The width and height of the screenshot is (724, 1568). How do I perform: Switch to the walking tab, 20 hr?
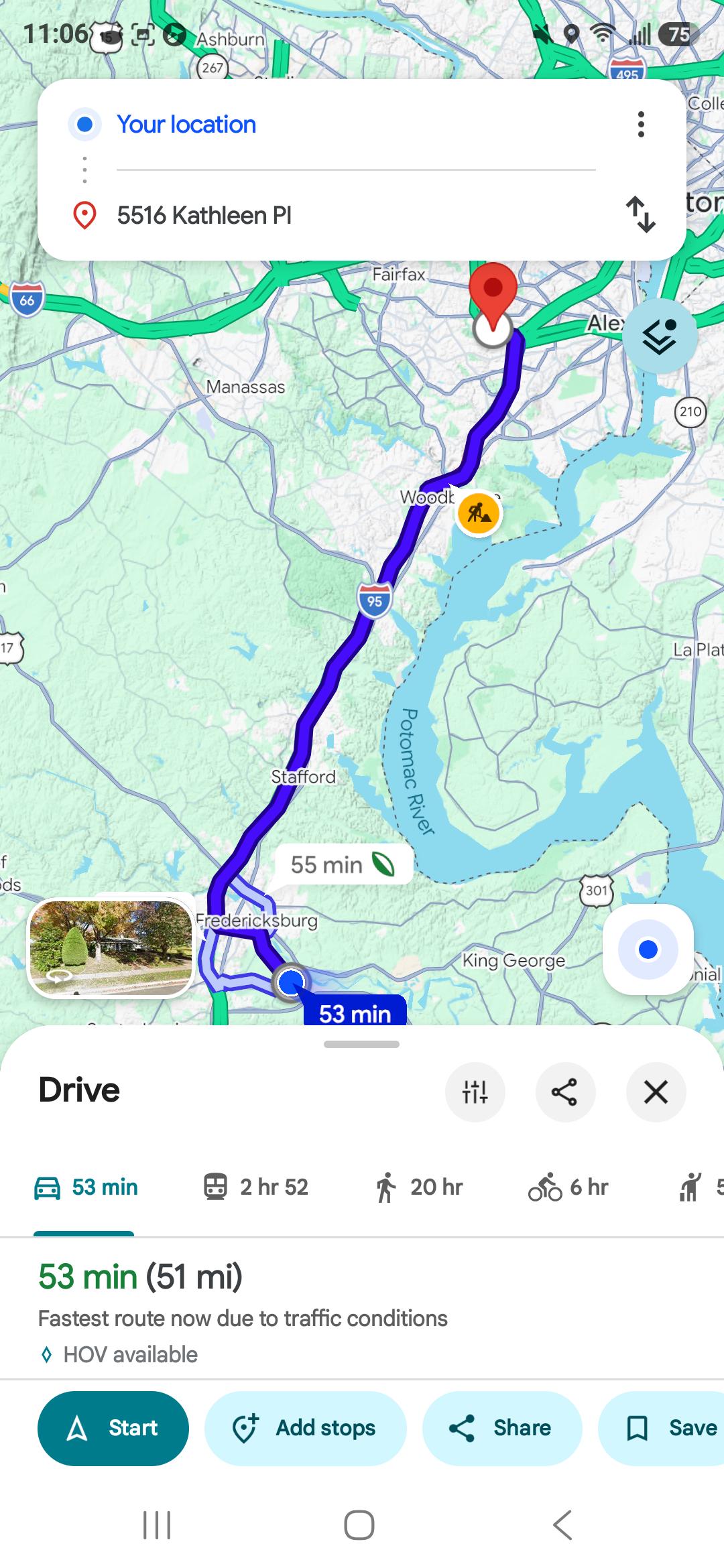tap(419, 1187)
